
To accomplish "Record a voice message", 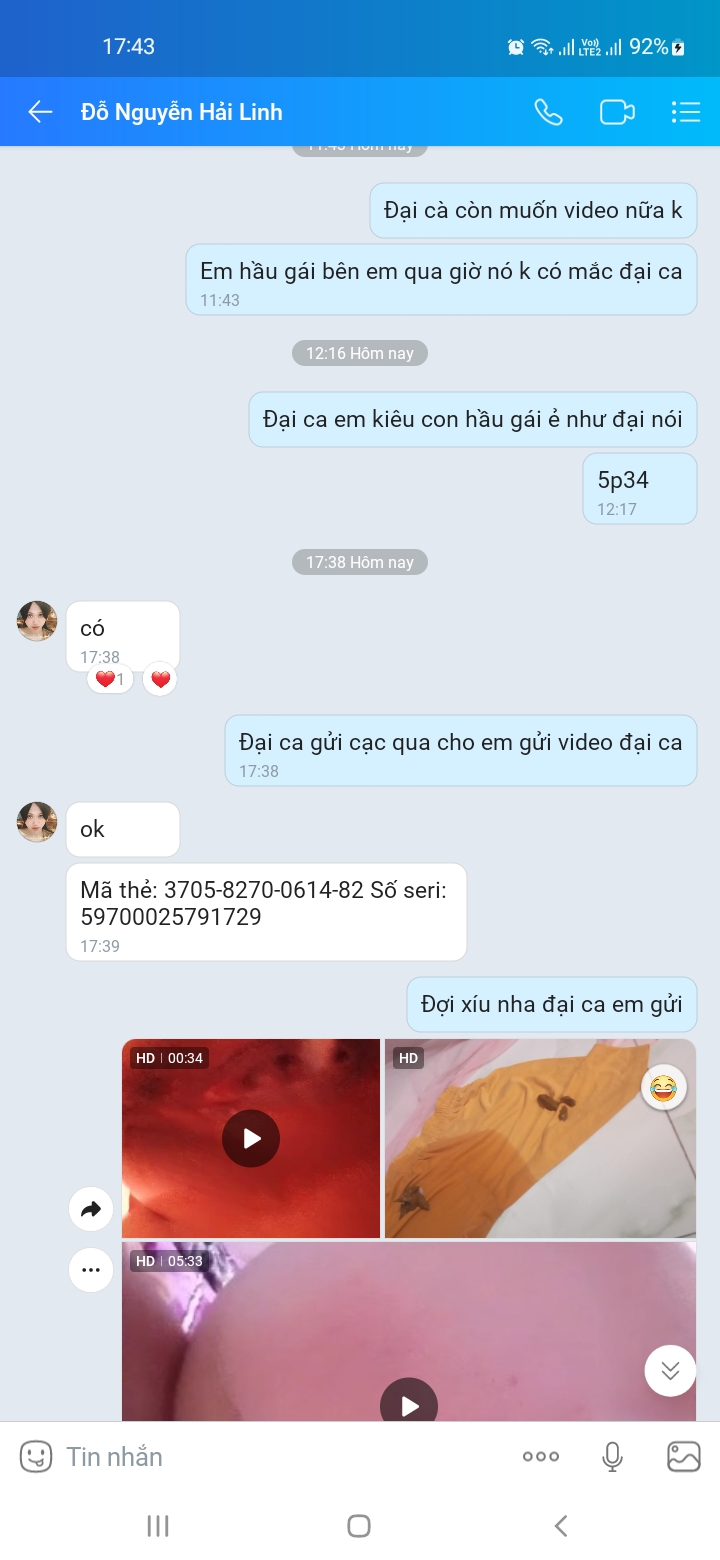I will click(x=613, y=1457).
